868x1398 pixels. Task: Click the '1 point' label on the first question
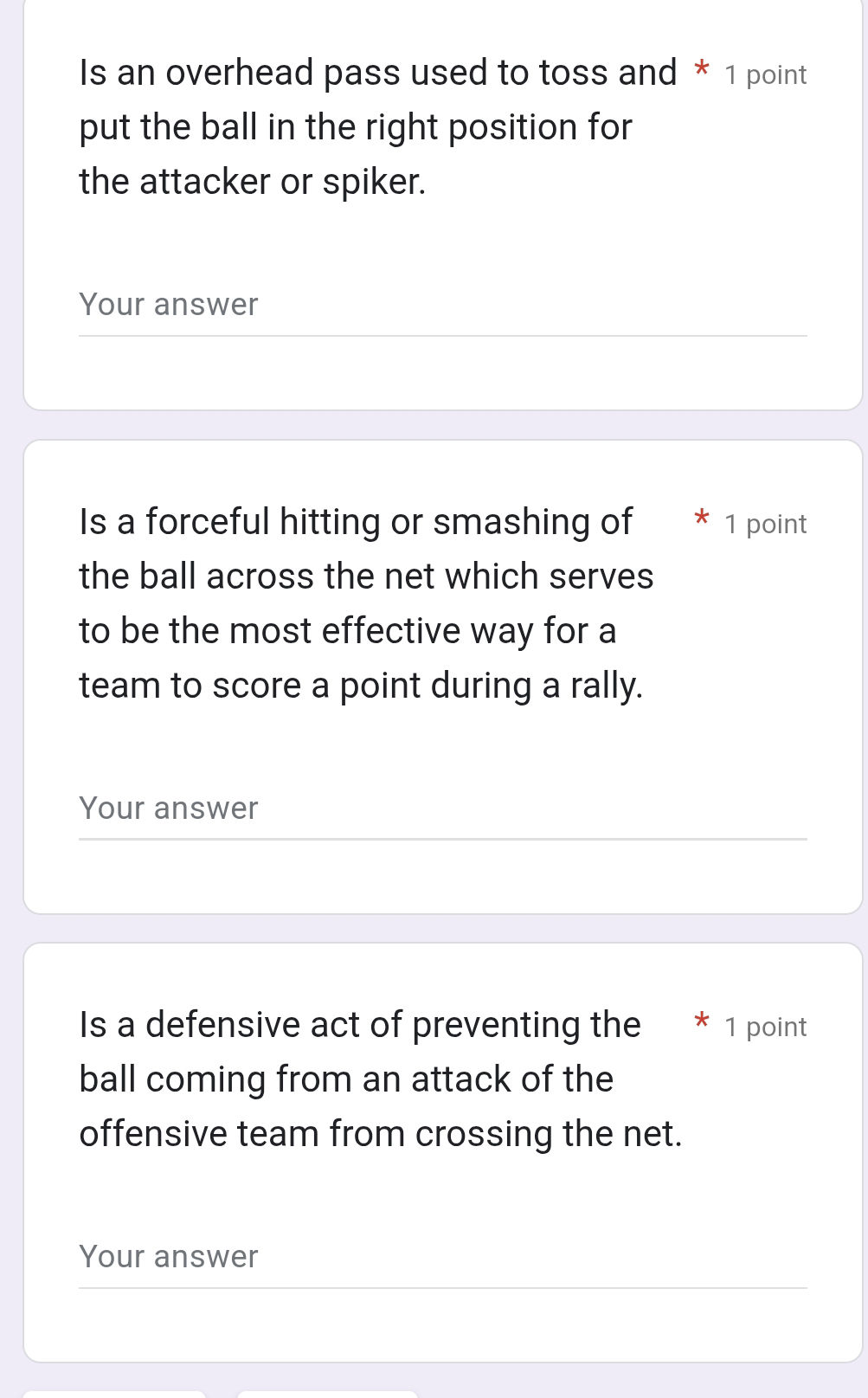coord(764,74)
